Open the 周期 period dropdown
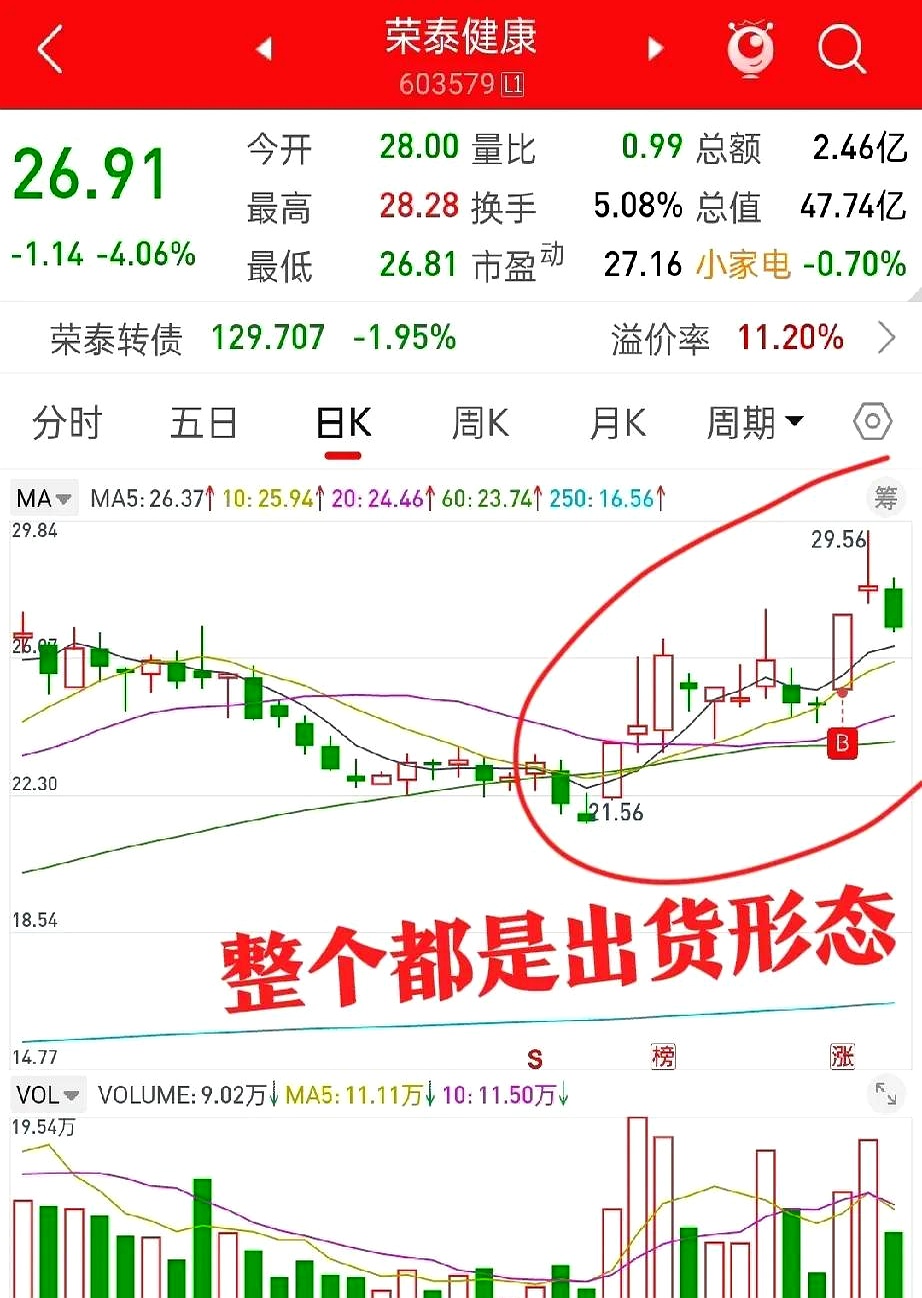The width and height of the screenshot is (922, 1298). pos(756,422)
